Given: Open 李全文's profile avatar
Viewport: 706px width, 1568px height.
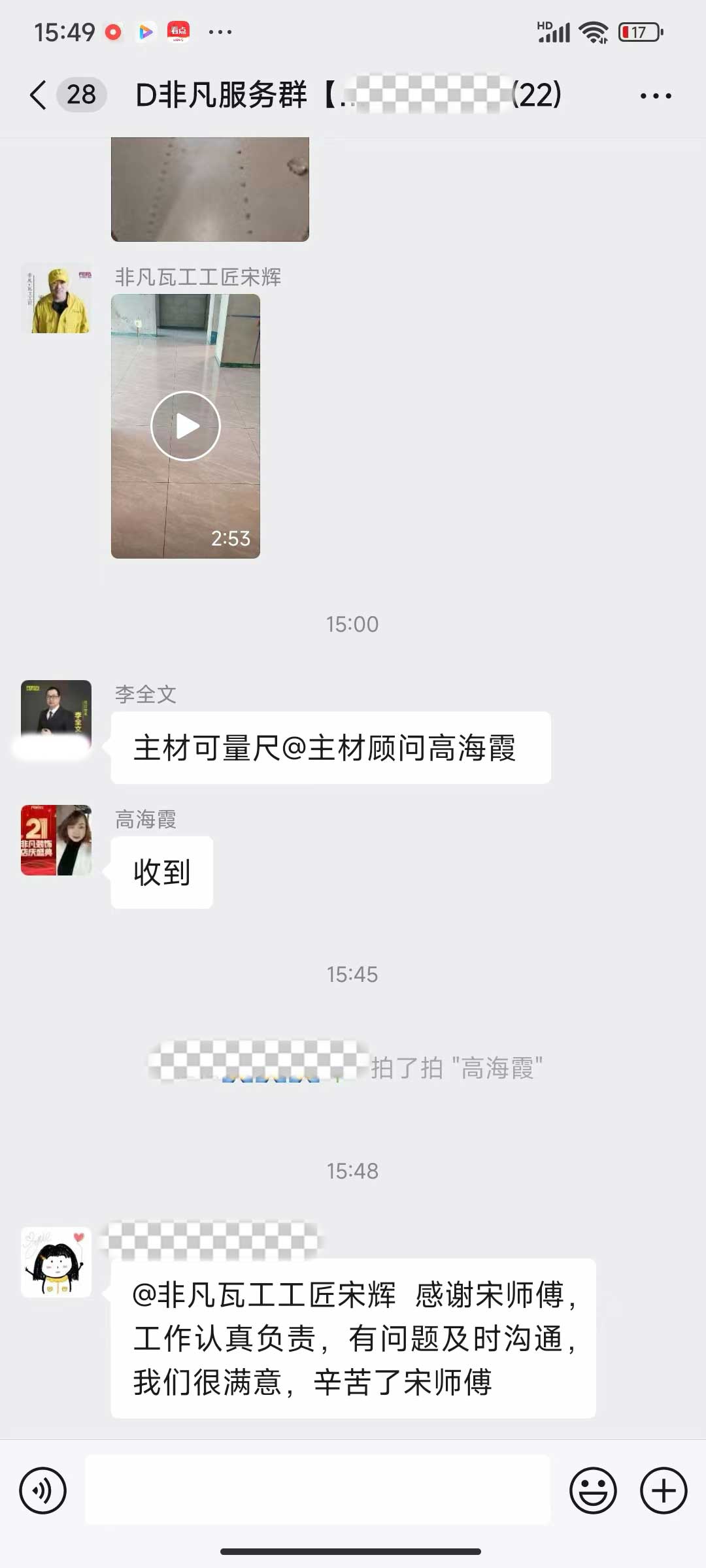Looking at the screenshot, I should [x=56, y=714].
